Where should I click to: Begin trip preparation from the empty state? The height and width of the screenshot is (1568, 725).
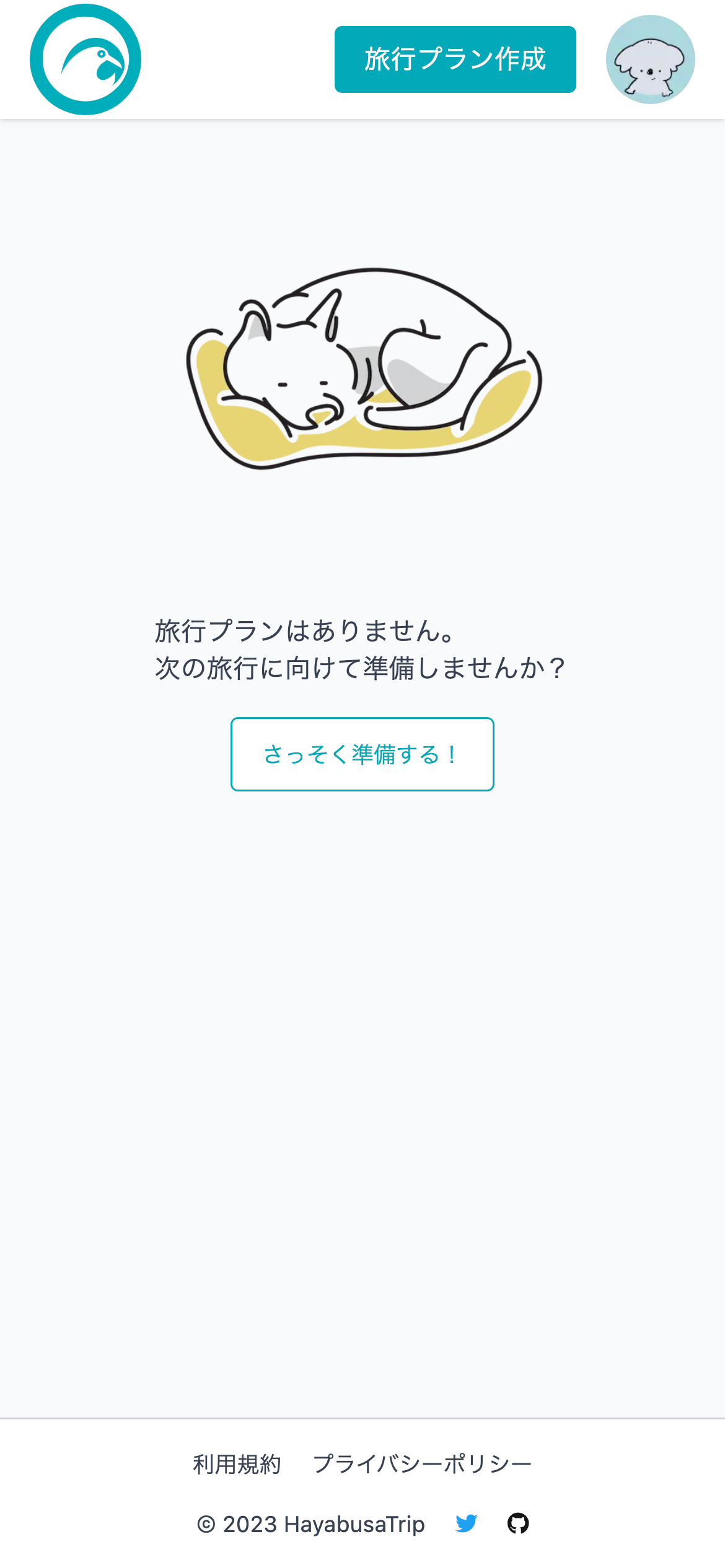362,754
